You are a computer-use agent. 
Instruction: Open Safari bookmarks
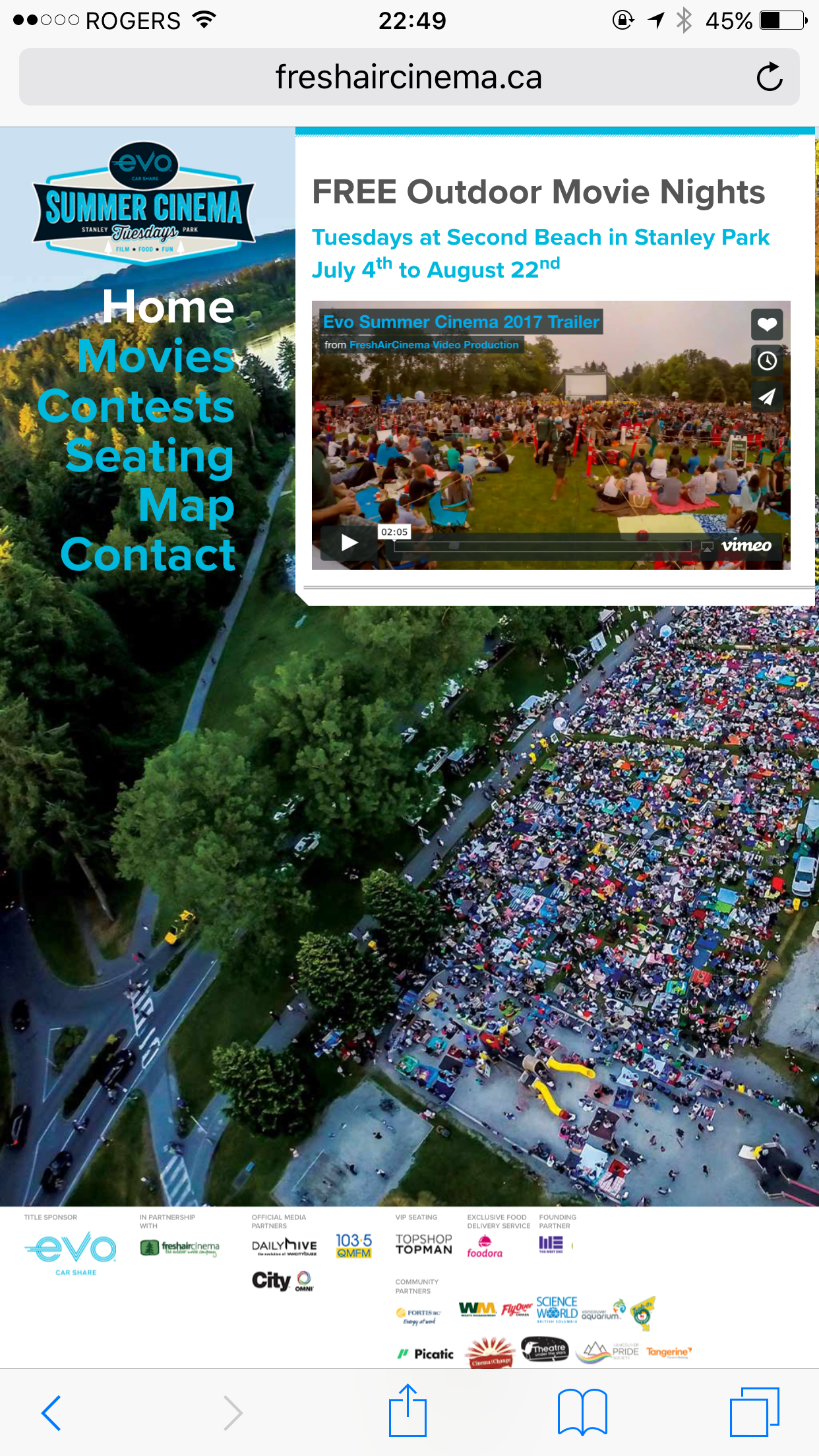[582, 1412]
